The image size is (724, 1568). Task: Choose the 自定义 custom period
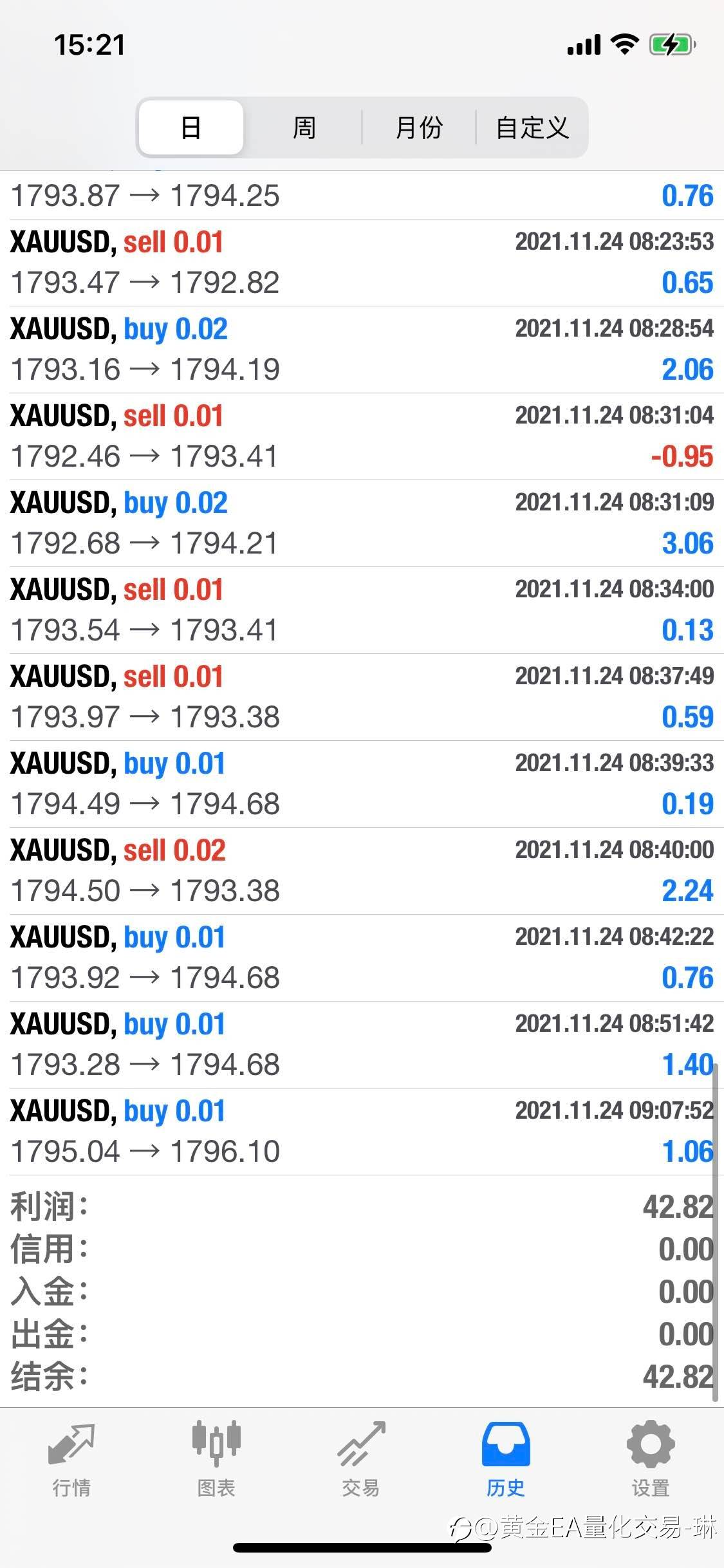click(x=532, y=127)
